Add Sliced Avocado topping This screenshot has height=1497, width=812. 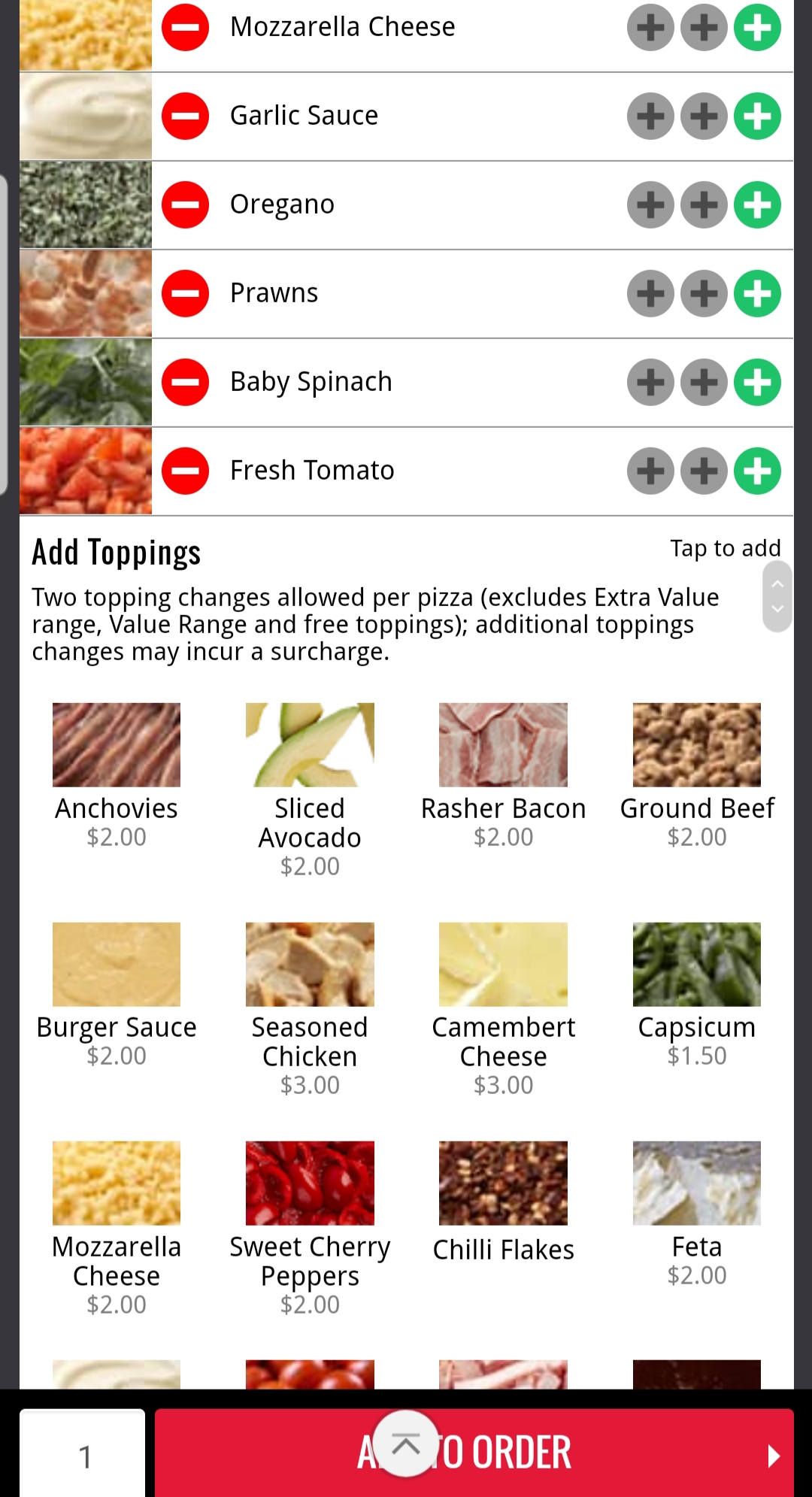(x=310, y=790)
